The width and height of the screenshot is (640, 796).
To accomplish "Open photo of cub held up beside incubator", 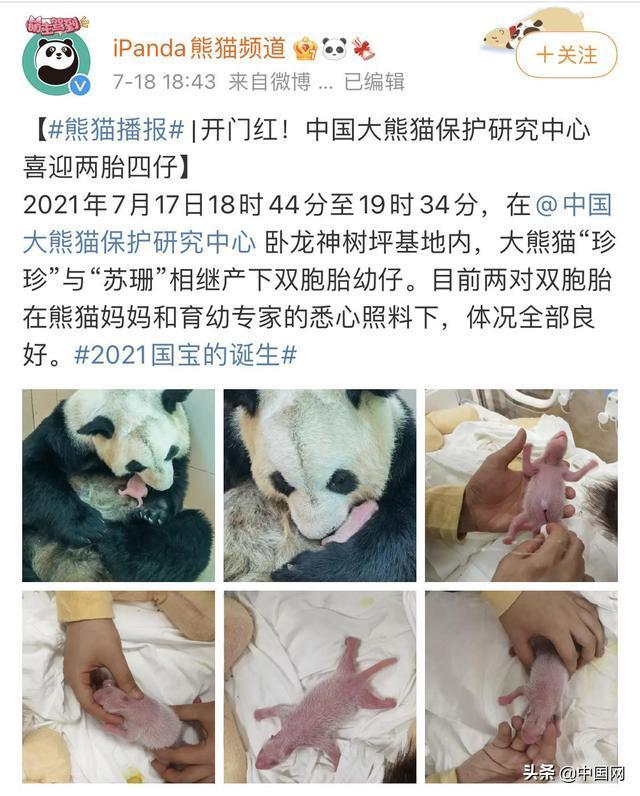I will 520,485.
